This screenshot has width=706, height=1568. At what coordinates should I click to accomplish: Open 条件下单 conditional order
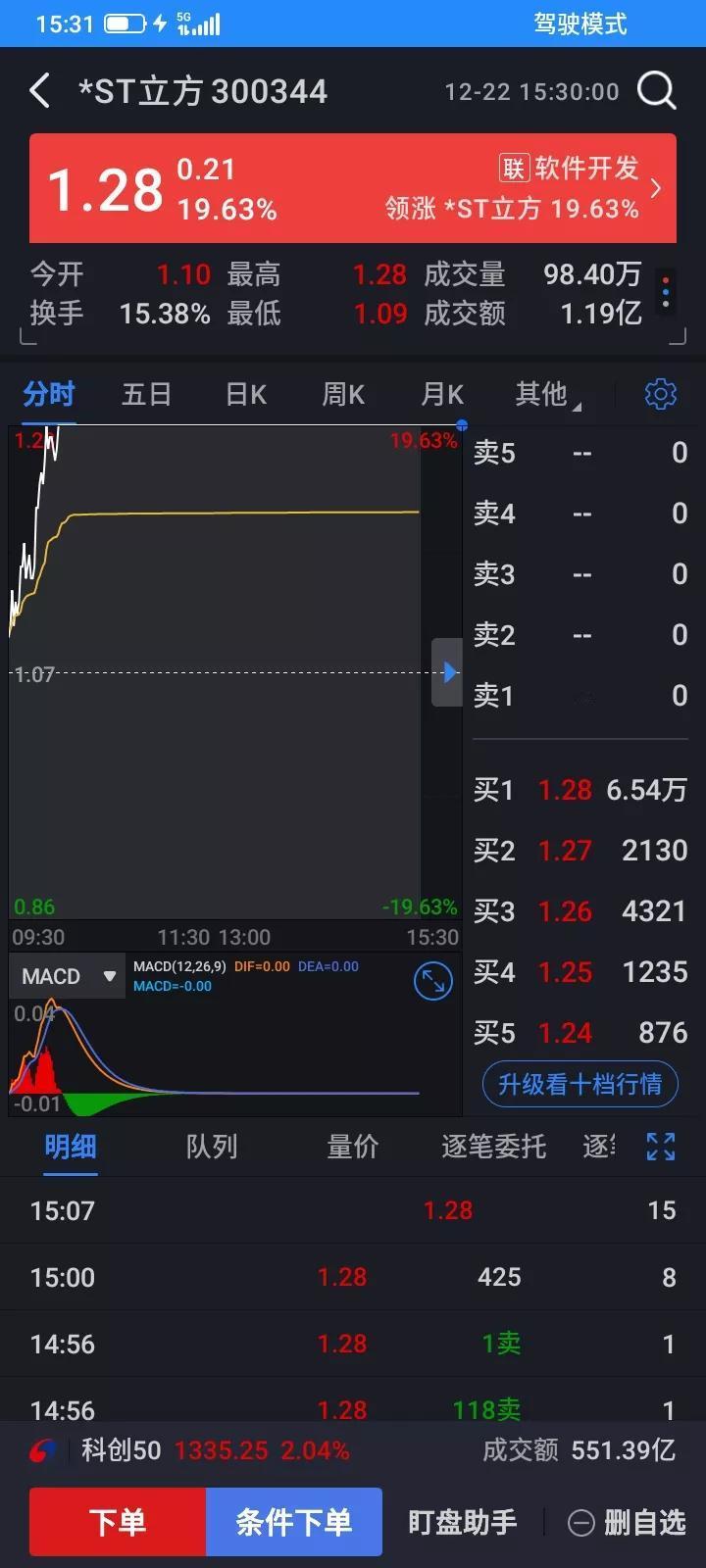[293, 1522]
